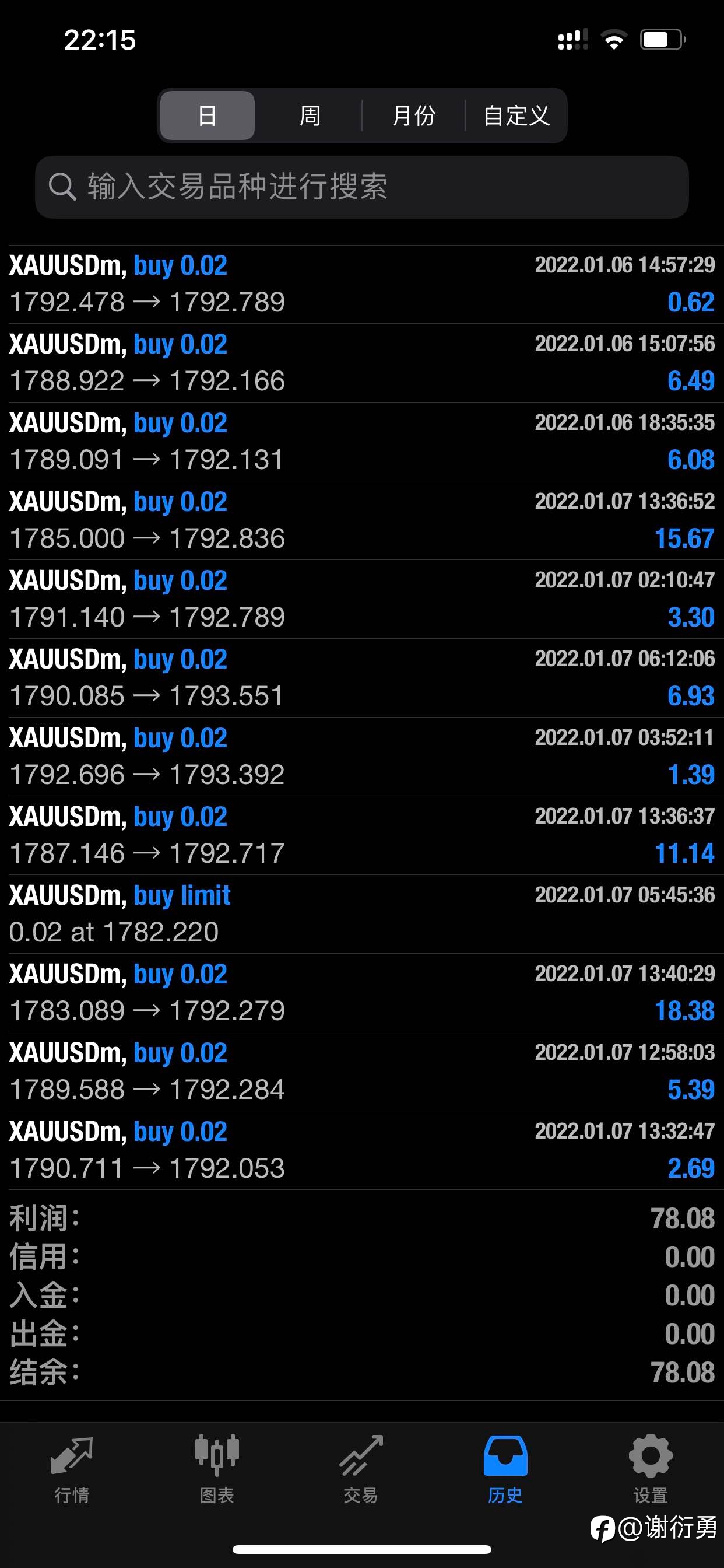The width and height of the screenshot is (724, 1568).
Task: Open the trade closed at 06:12:06
Action: click(362, 678)
